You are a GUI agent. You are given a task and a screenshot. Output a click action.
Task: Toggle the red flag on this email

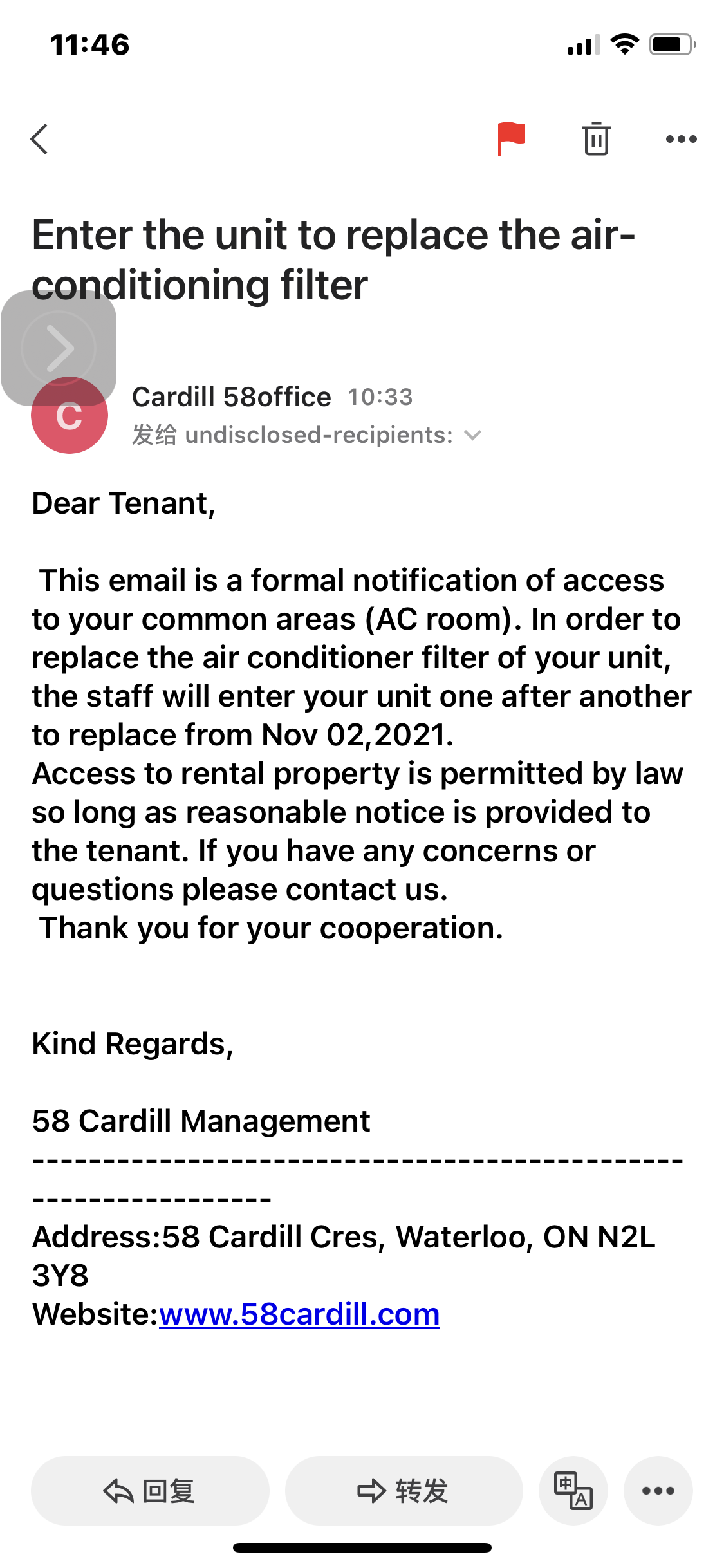[x=511, y=139]
